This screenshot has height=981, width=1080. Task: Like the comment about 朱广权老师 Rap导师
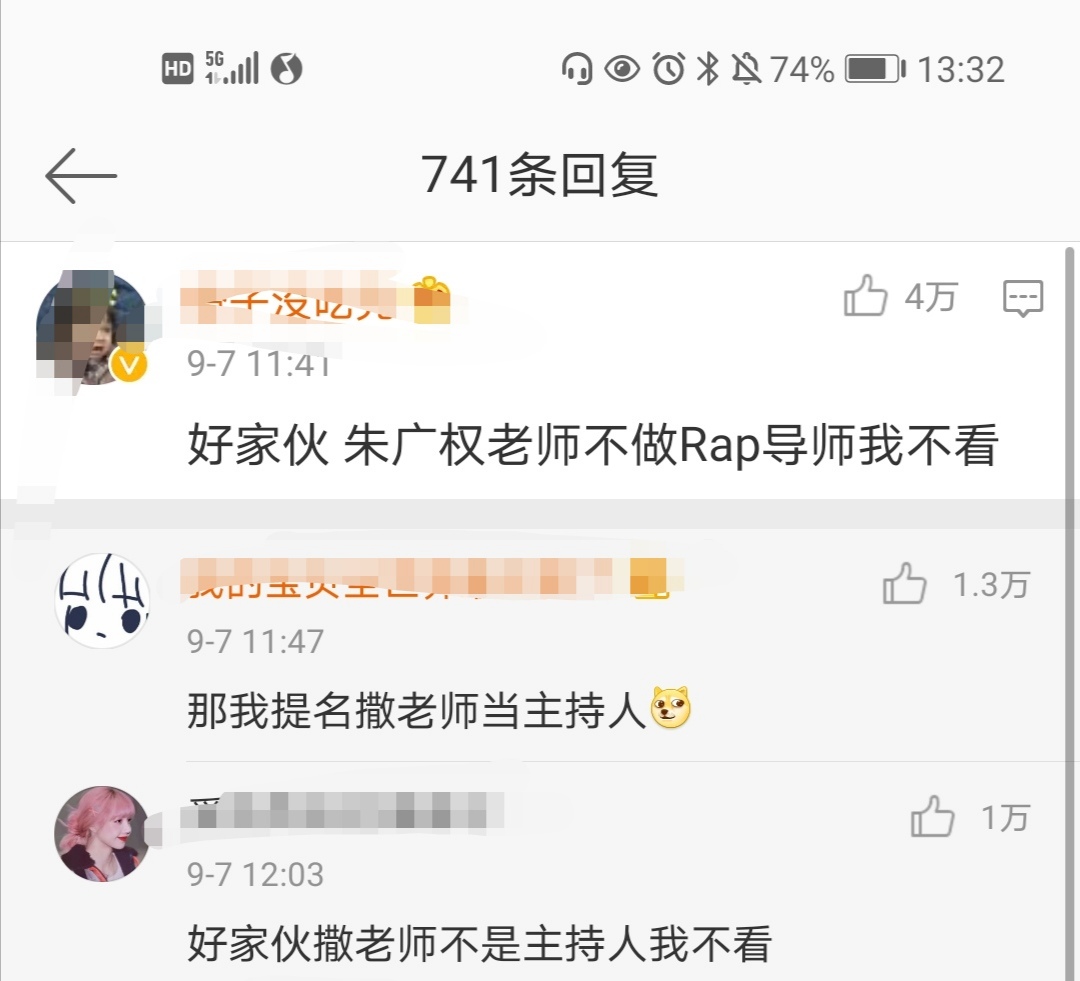pos(866,297)
